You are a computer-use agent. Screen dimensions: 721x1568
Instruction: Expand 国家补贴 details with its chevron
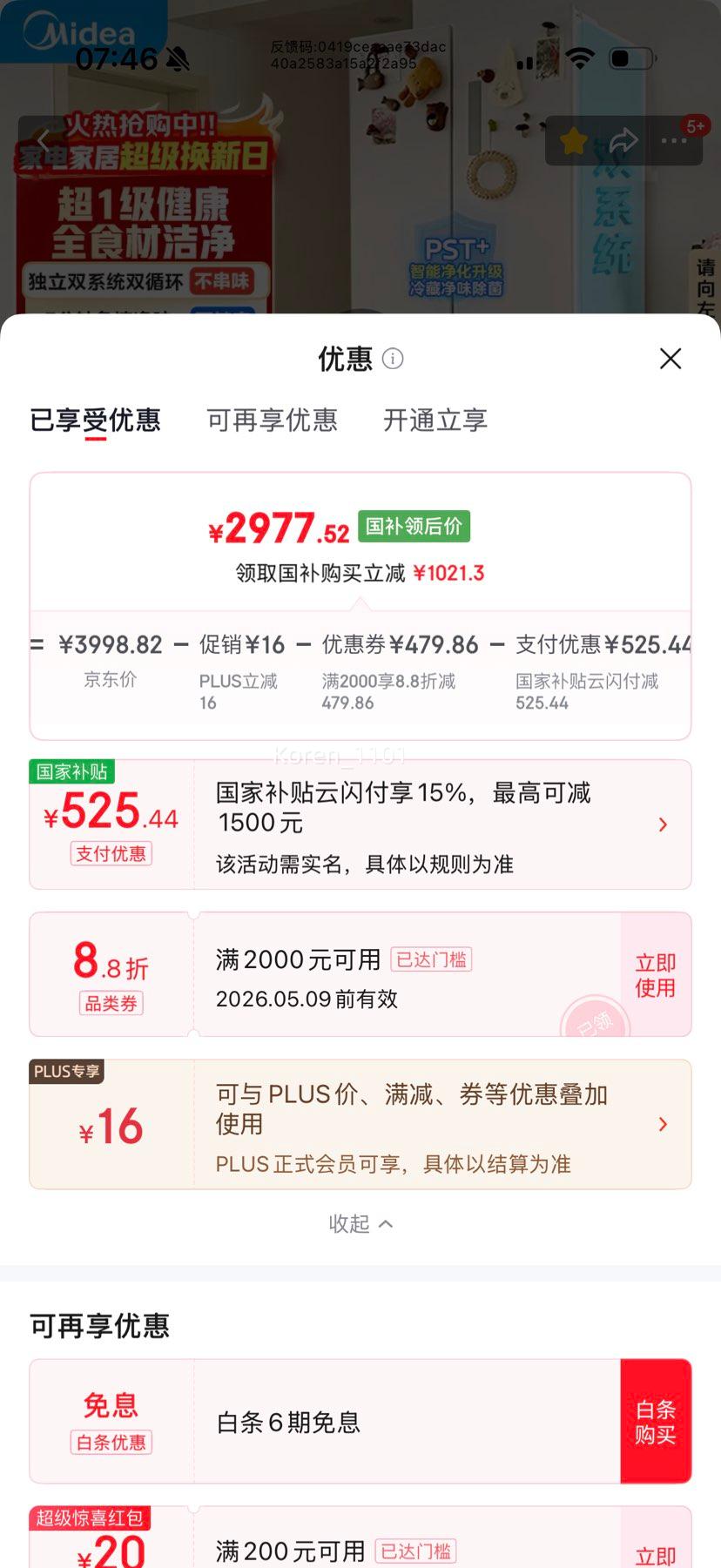click(x=662, y=824)
